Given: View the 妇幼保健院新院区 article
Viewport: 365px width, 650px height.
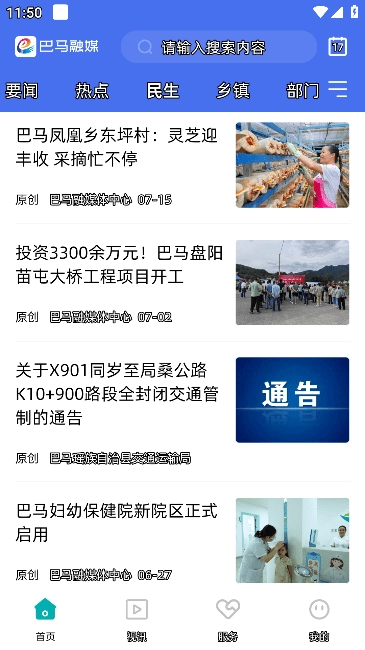Looking at the screenshot, I should [182, 540].
